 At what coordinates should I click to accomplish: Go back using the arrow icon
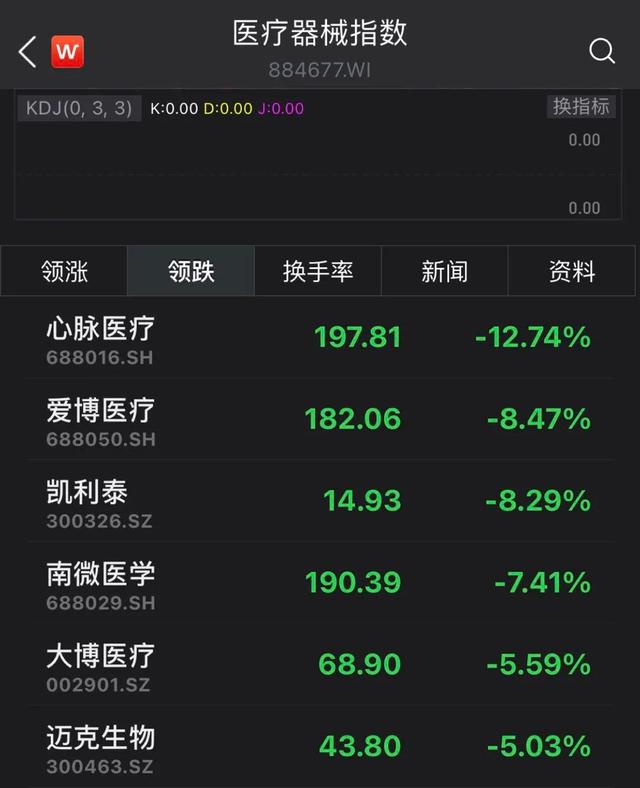pyautogui.click(x=27, y=51)
